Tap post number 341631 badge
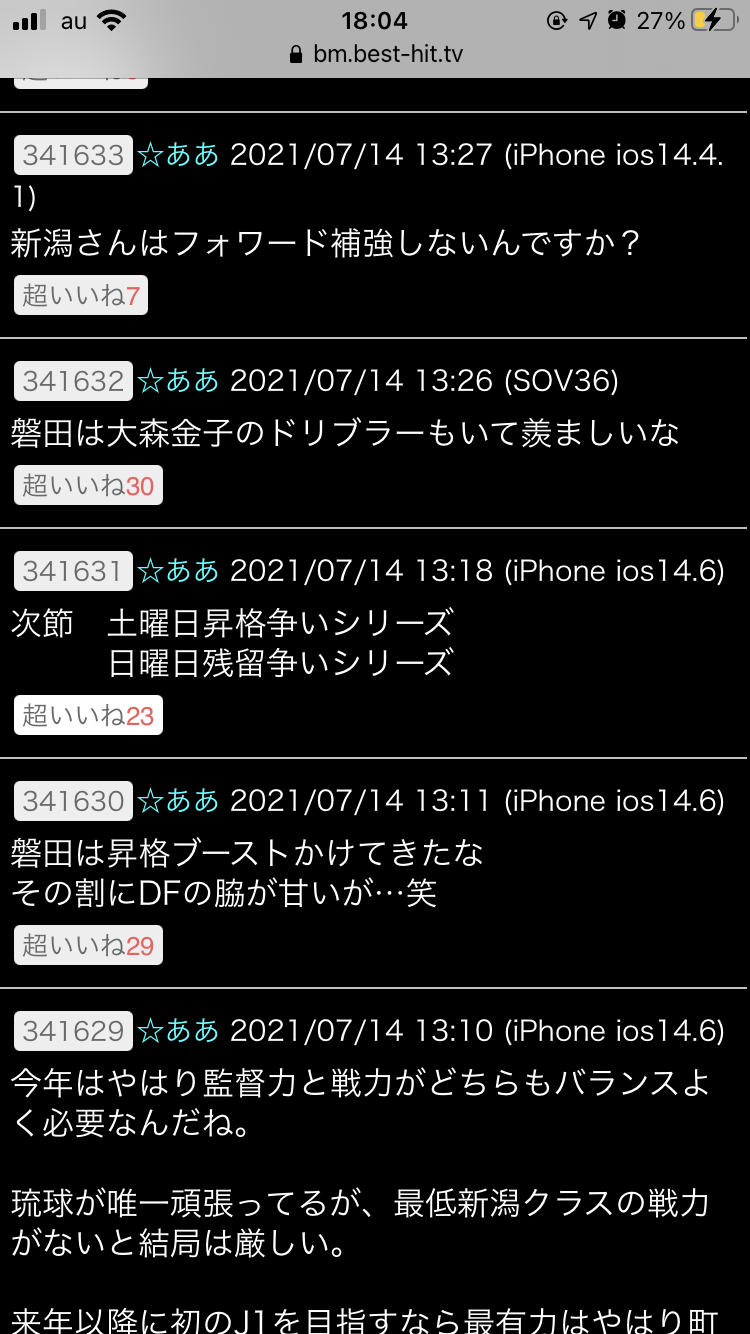750x1334 pixels. [73, 571]
